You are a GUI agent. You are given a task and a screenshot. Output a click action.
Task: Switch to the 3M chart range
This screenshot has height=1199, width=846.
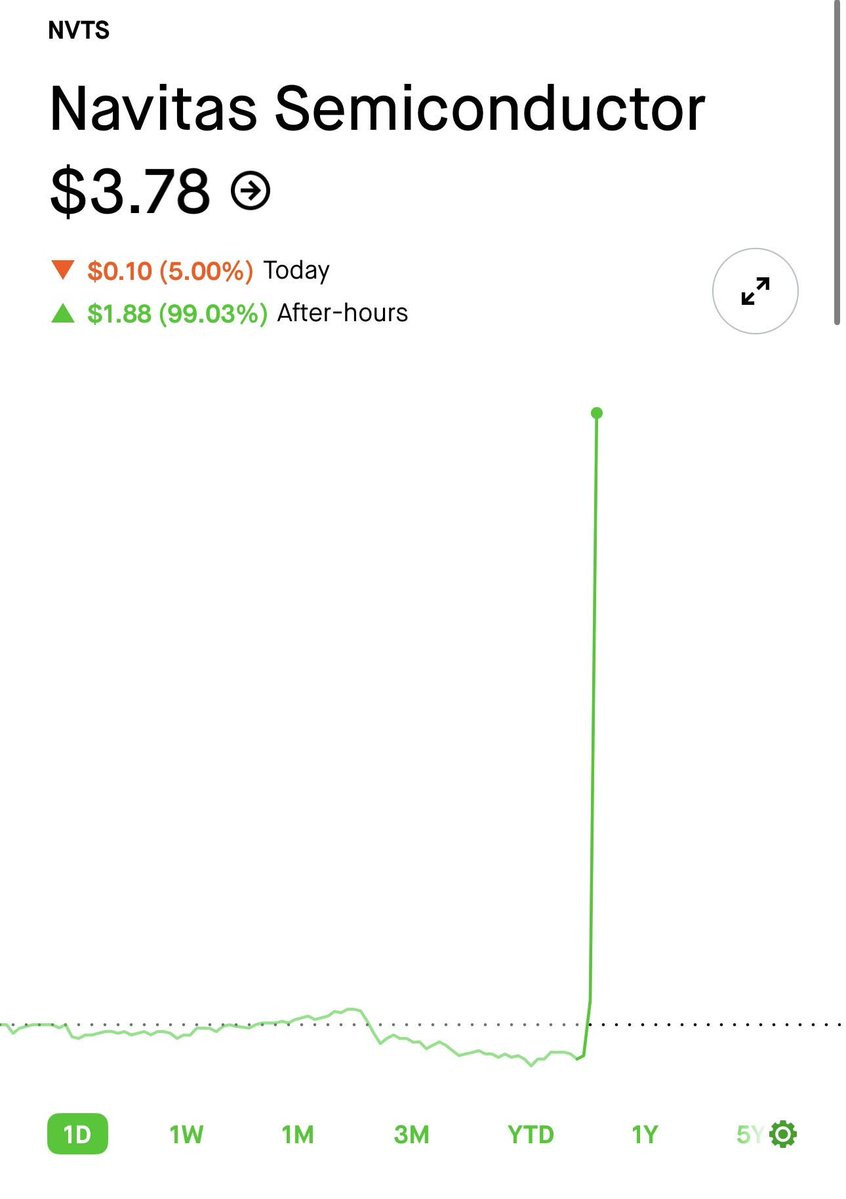[411, 1134]
